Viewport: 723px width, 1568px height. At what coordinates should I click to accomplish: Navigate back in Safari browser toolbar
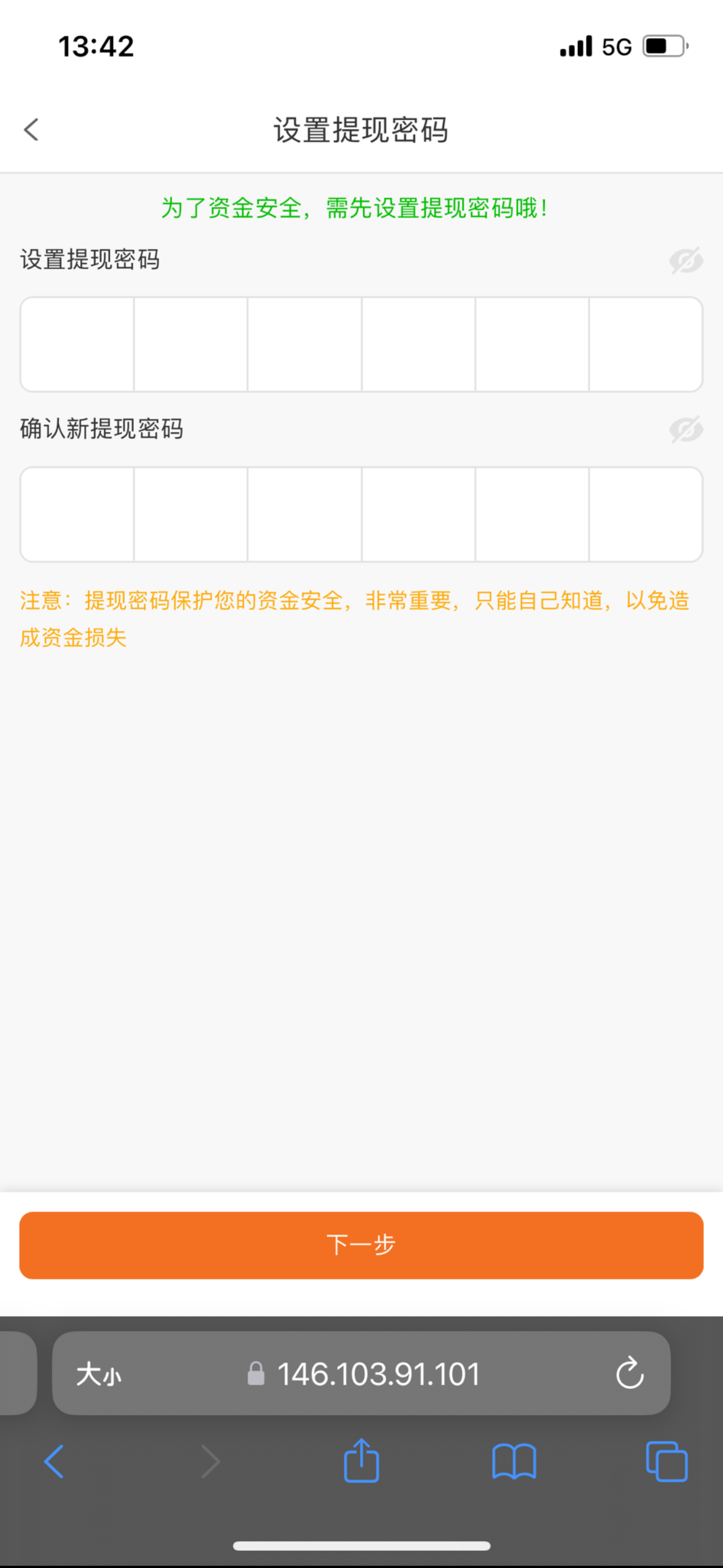(x=54, y=1461)
